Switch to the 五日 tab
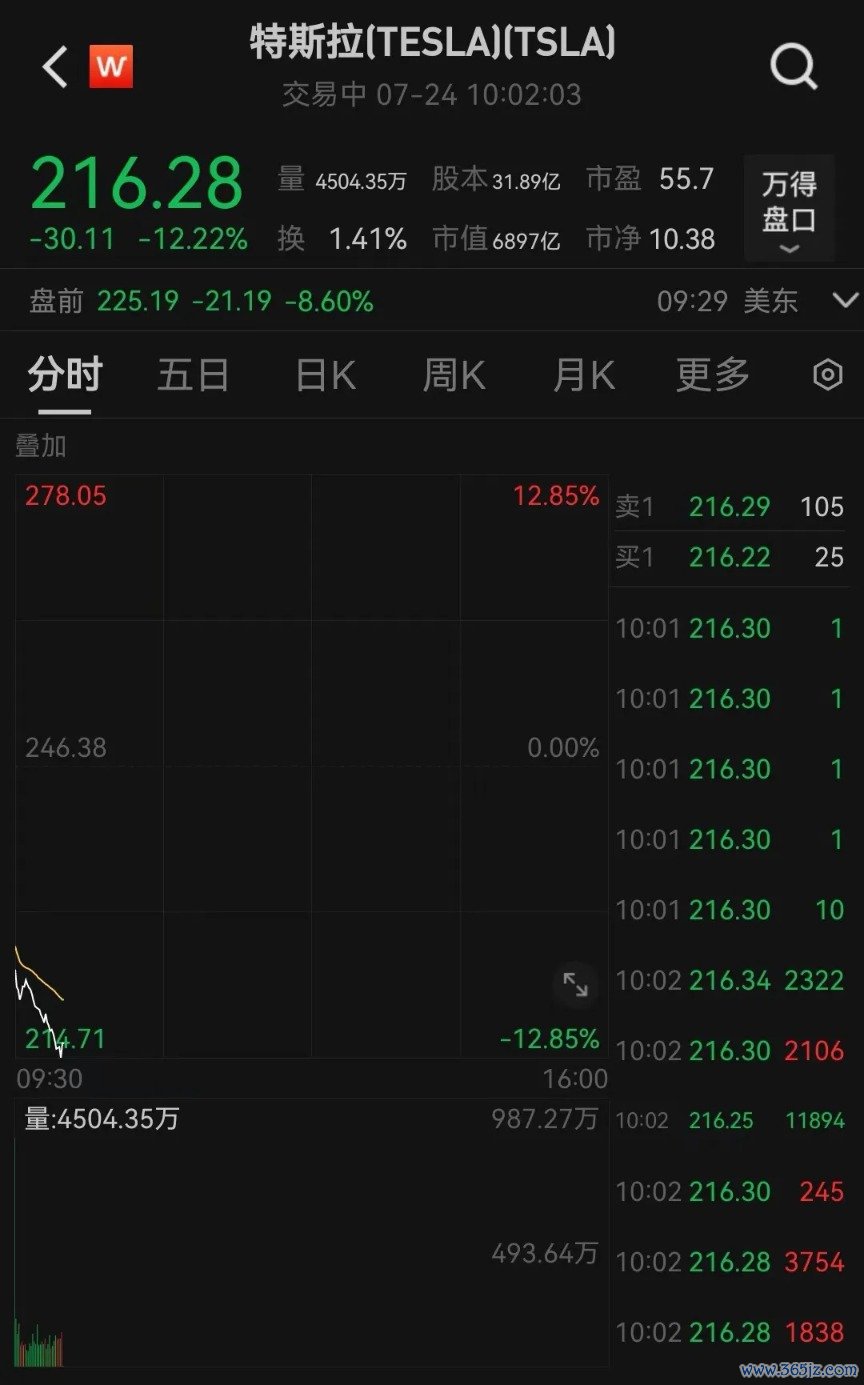 [193, 375]
